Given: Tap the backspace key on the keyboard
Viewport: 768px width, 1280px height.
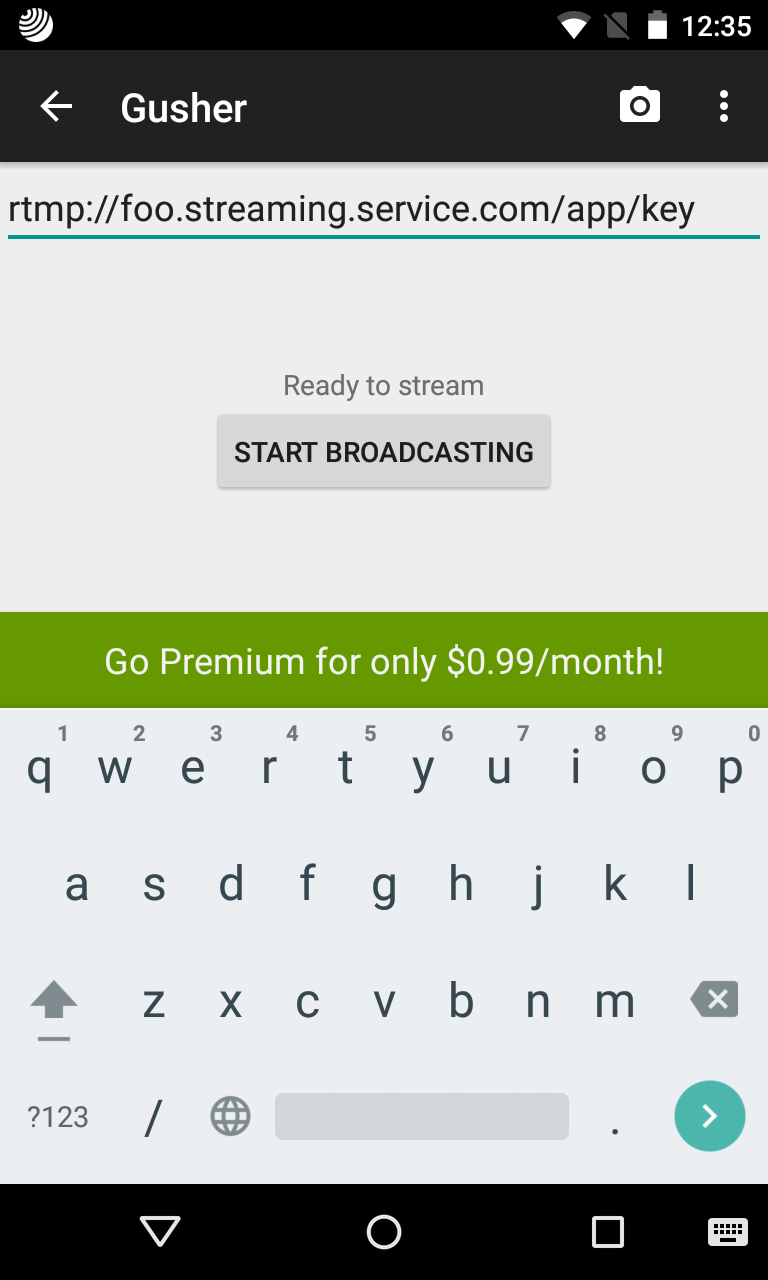Looking at the screenshot, I should click(x=713, y=999).
